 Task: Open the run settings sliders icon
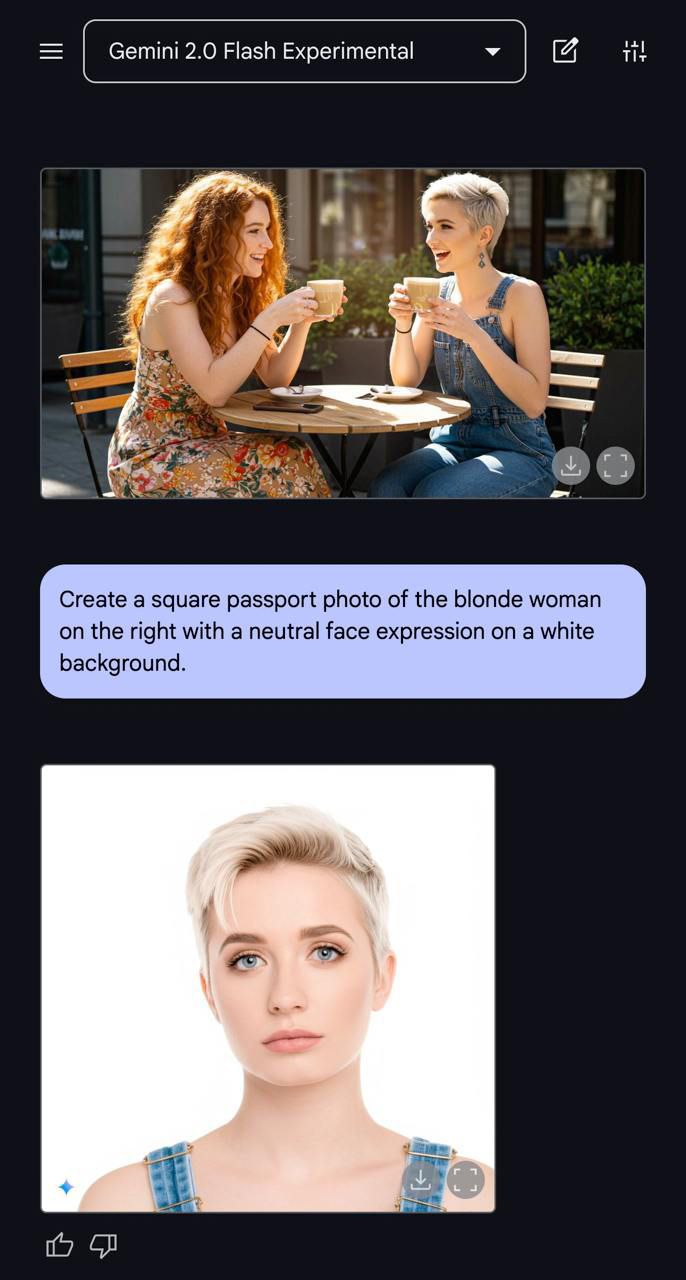pyautogui.click(x=635, y=51)
